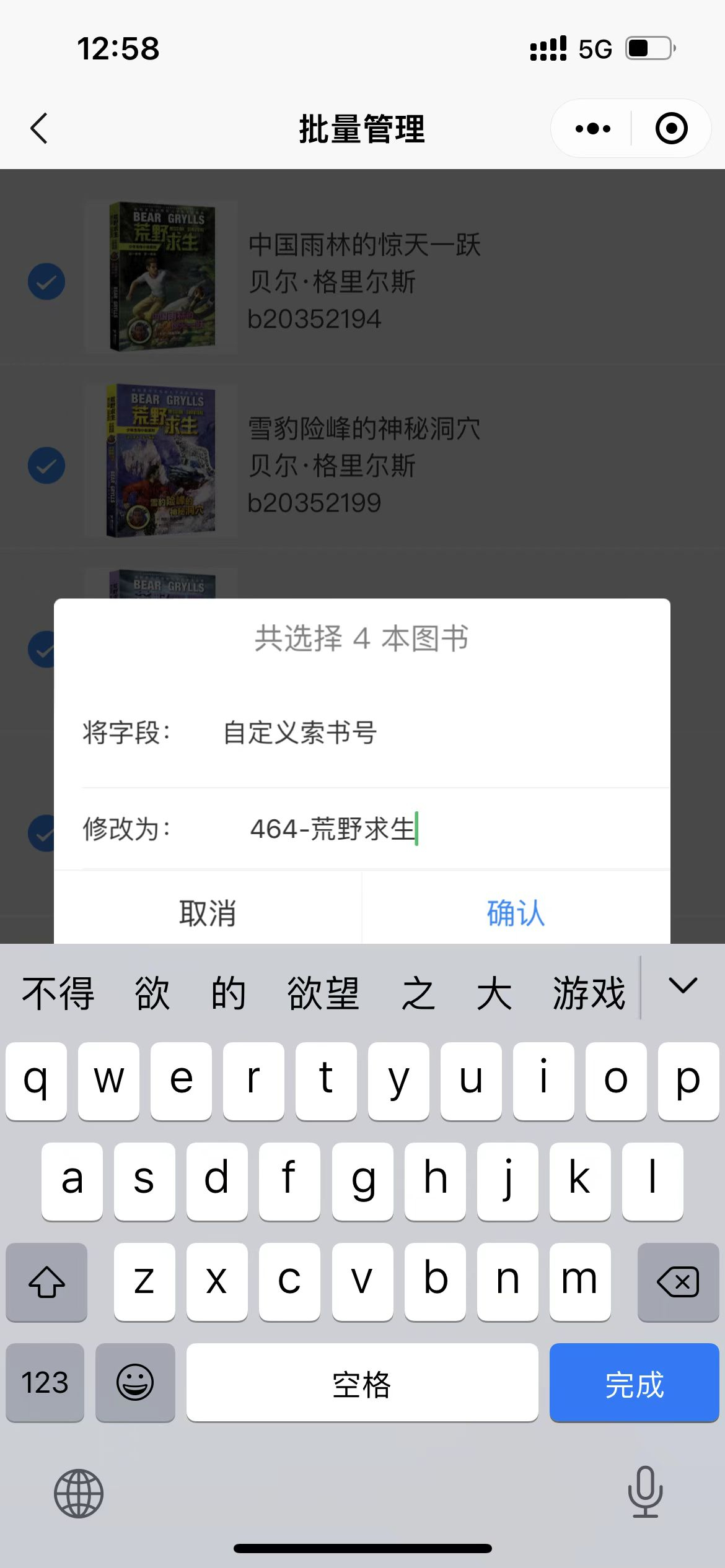This screenshot has width=725, height=1568.
Task: Hit the blue 完成 key
Action: (x=634, y=1383)
